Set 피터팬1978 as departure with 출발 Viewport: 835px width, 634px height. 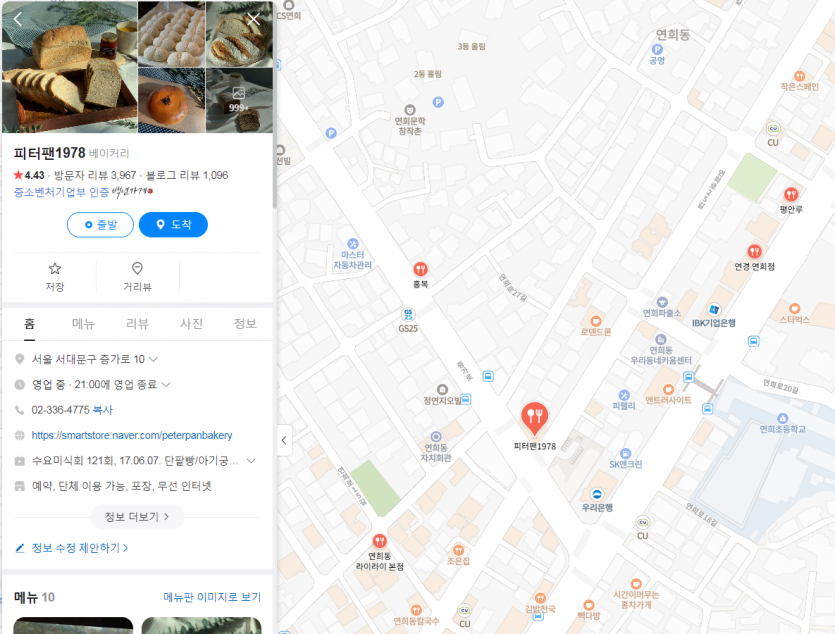click(100, 225)
